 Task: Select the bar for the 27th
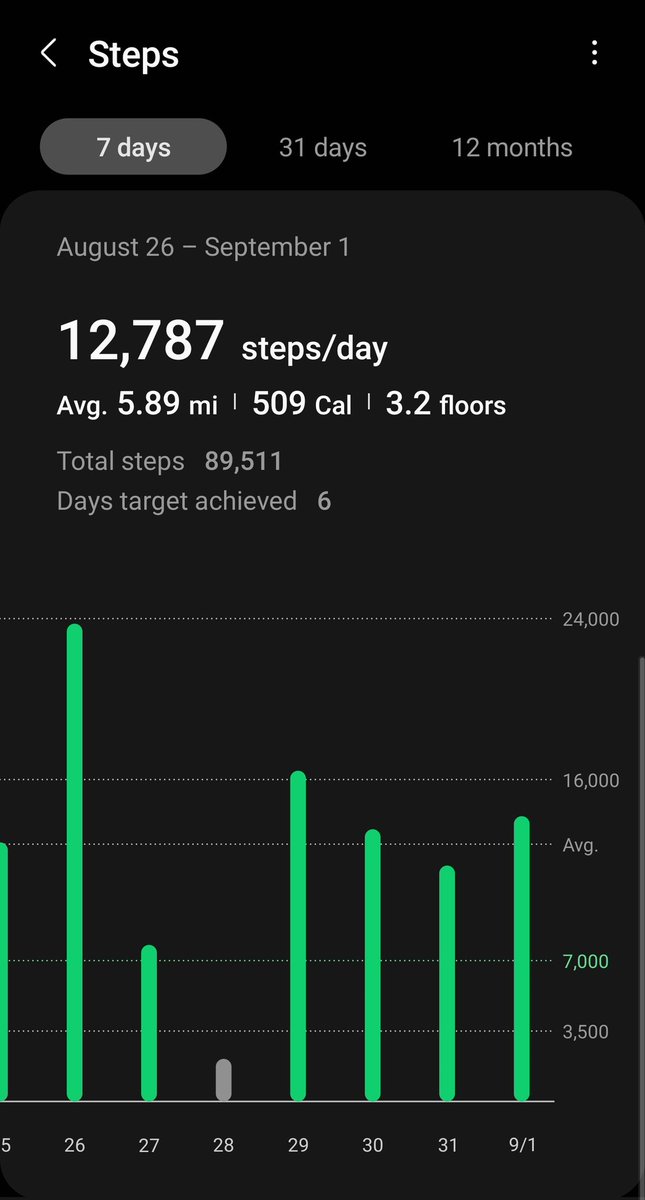tap(149, 1023)
